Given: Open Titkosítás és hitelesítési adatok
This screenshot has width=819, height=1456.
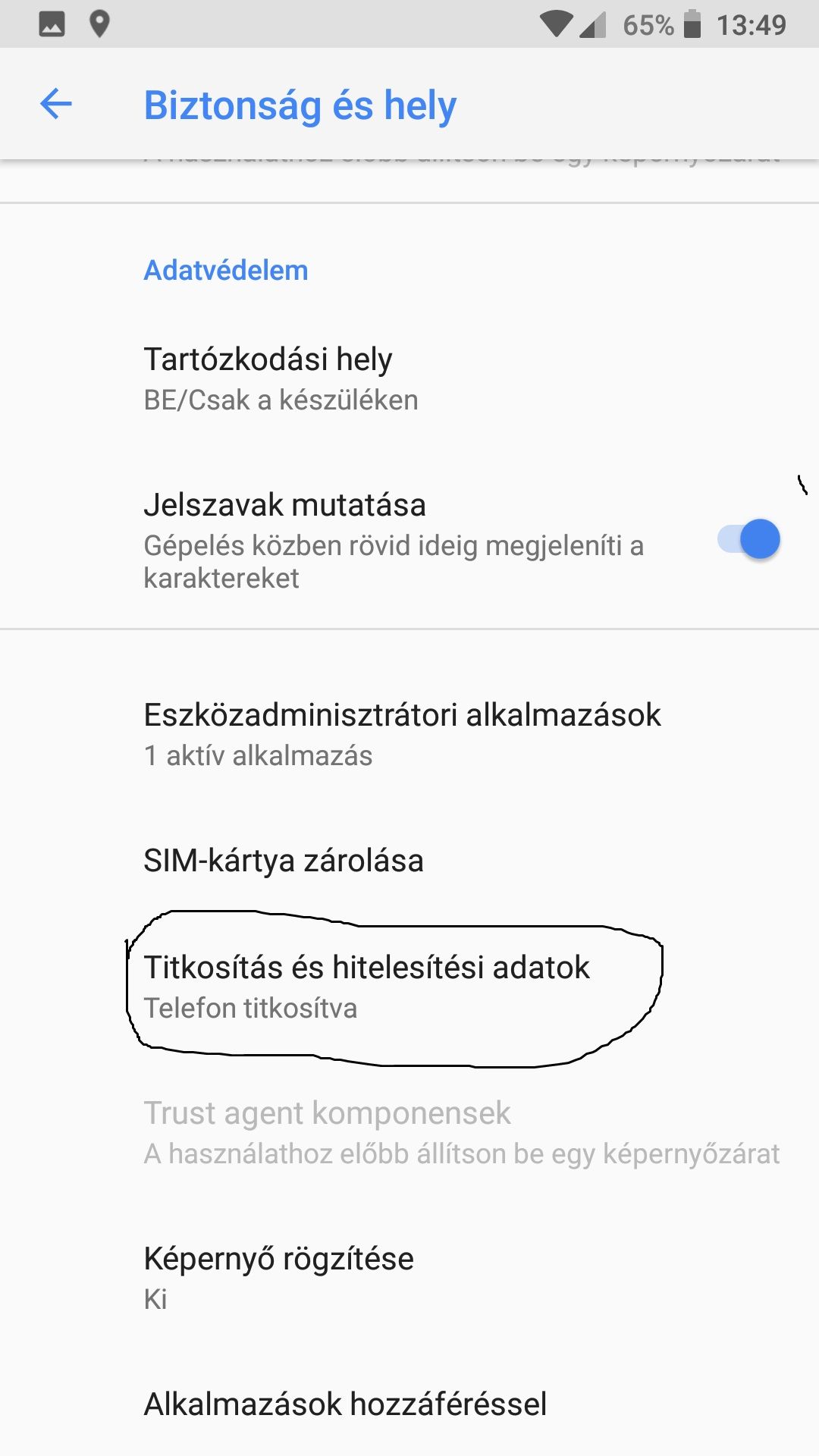Looking at the screenshot, I should (x=366, y=986).
